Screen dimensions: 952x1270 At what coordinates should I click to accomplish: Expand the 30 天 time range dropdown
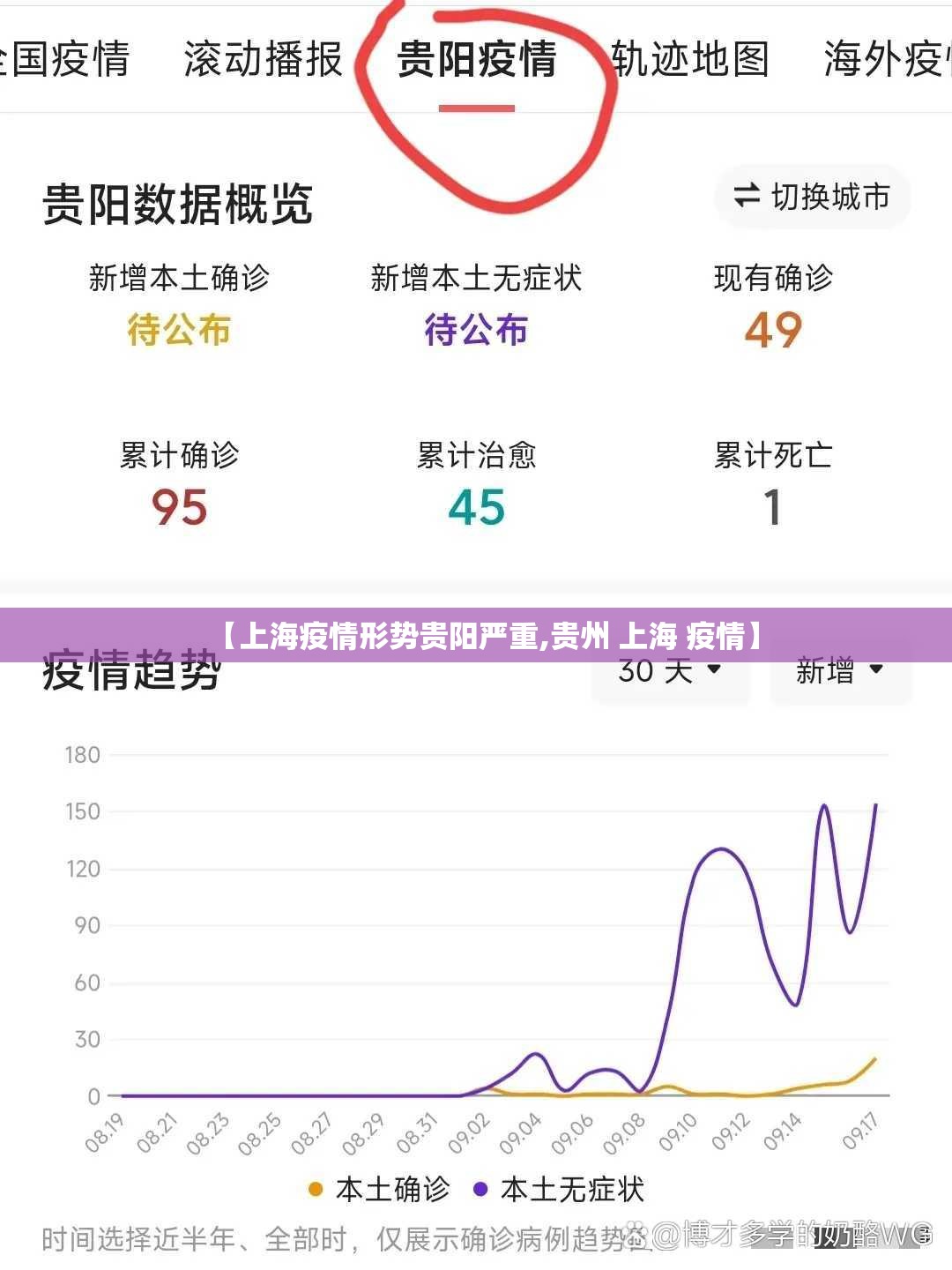coord(670,671)
